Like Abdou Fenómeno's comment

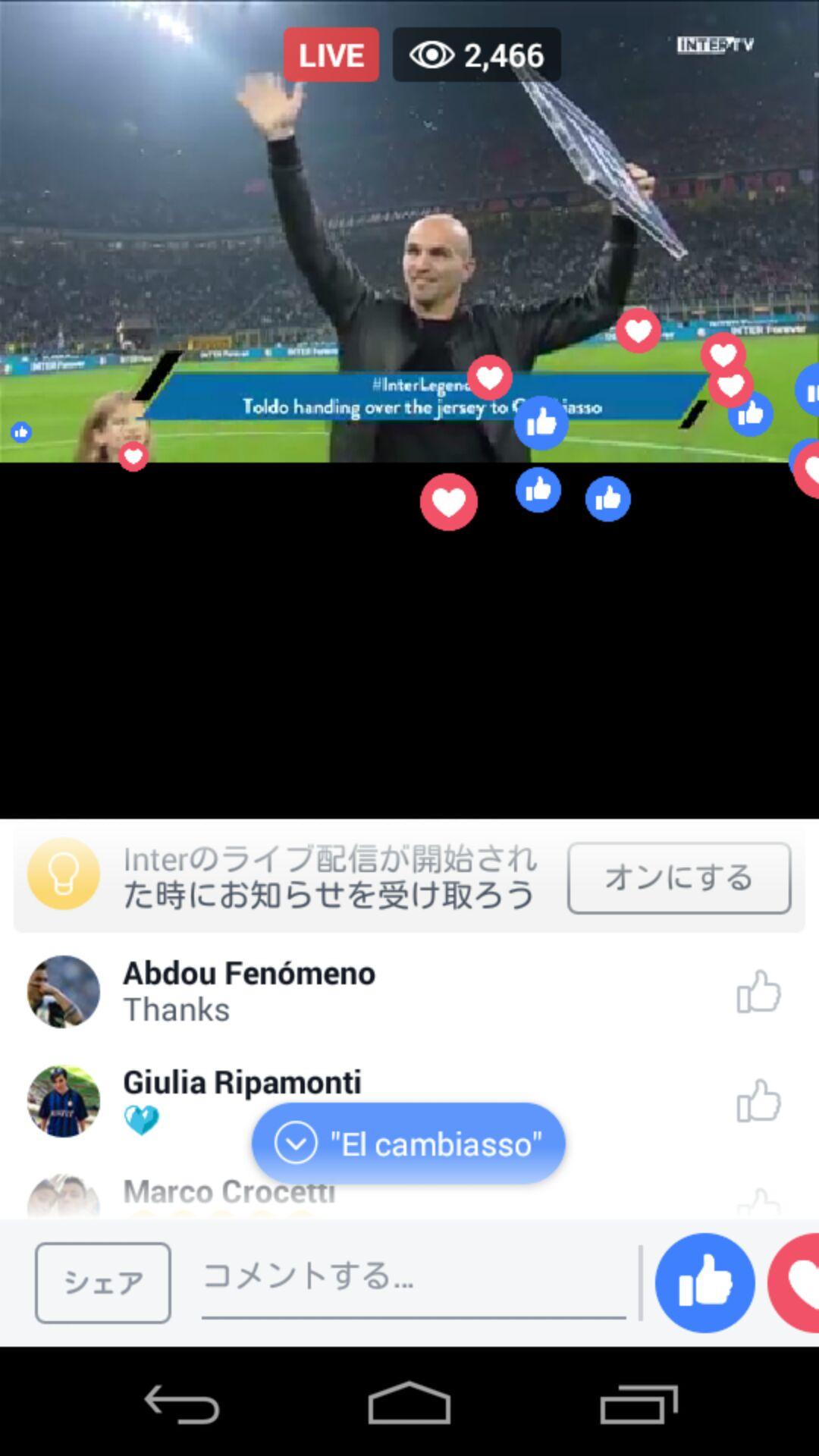click(x=758, y=991)
